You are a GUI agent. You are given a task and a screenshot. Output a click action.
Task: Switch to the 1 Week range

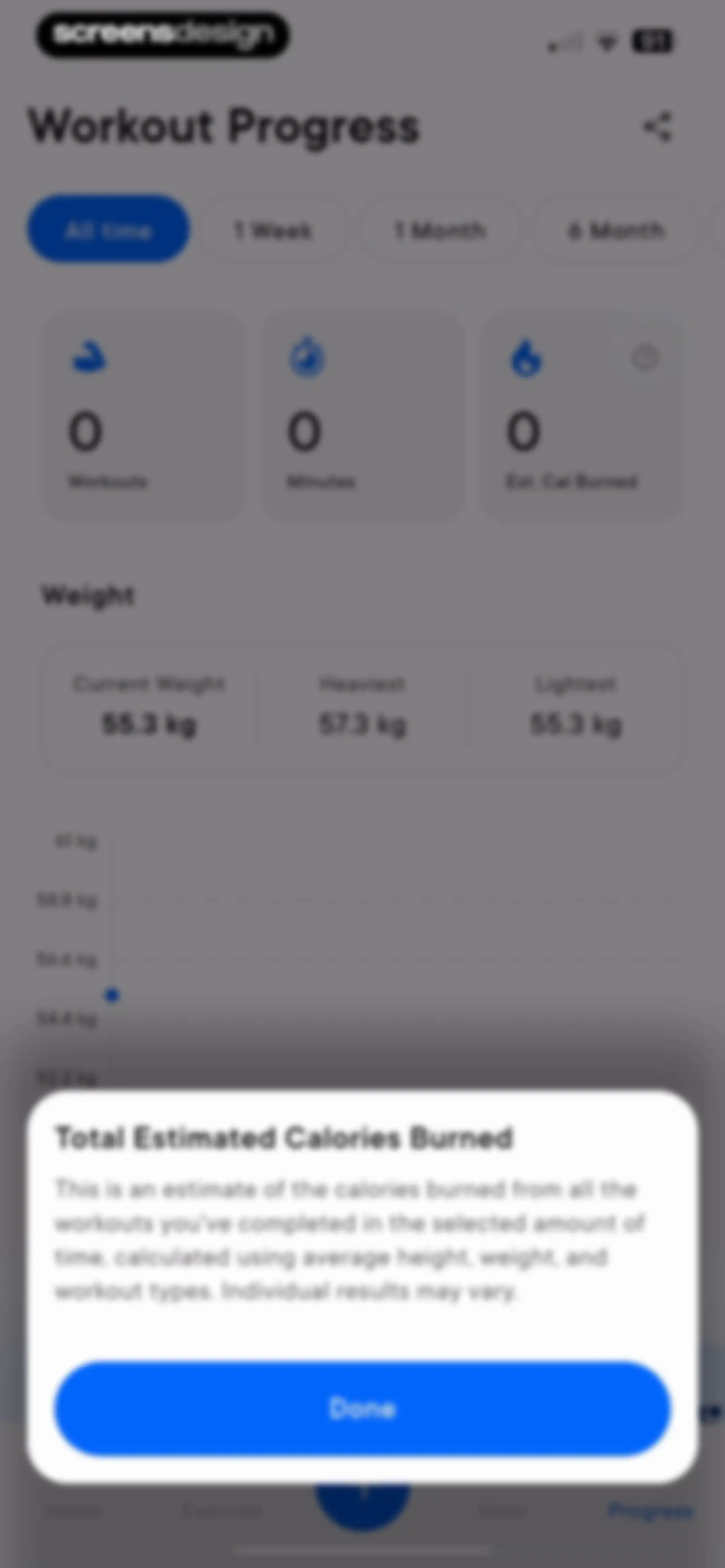coord(273,229)
